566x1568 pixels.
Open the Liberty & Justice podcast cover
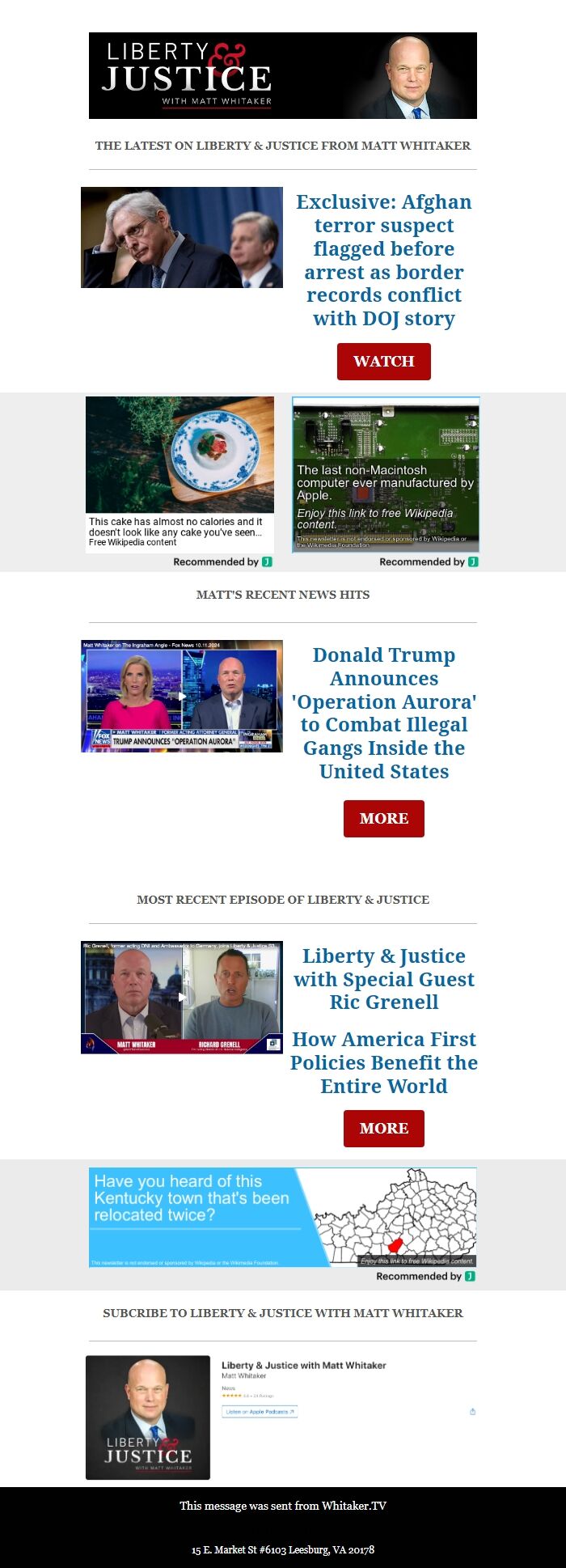click(148, 1418)
